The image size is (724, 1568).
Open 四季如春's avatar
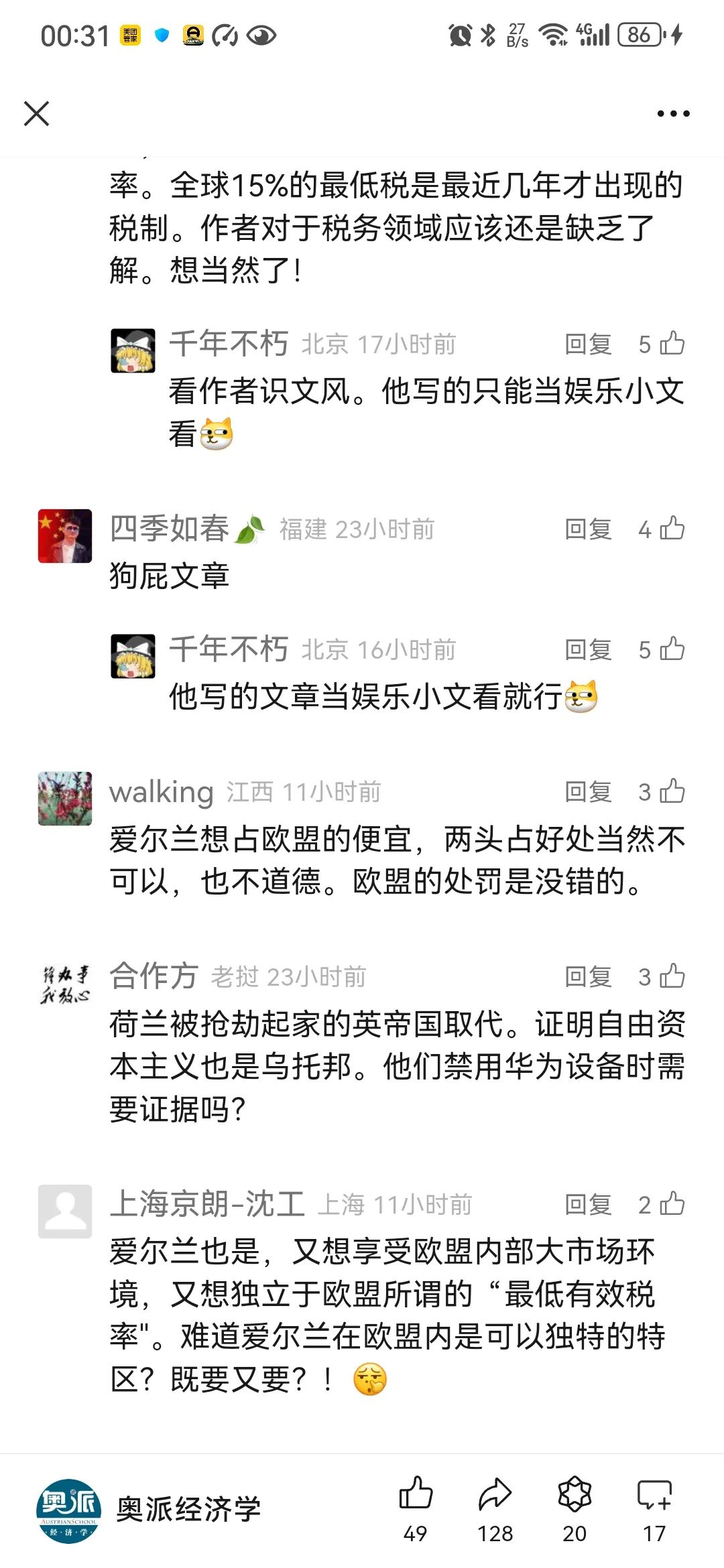pos(65,536)
